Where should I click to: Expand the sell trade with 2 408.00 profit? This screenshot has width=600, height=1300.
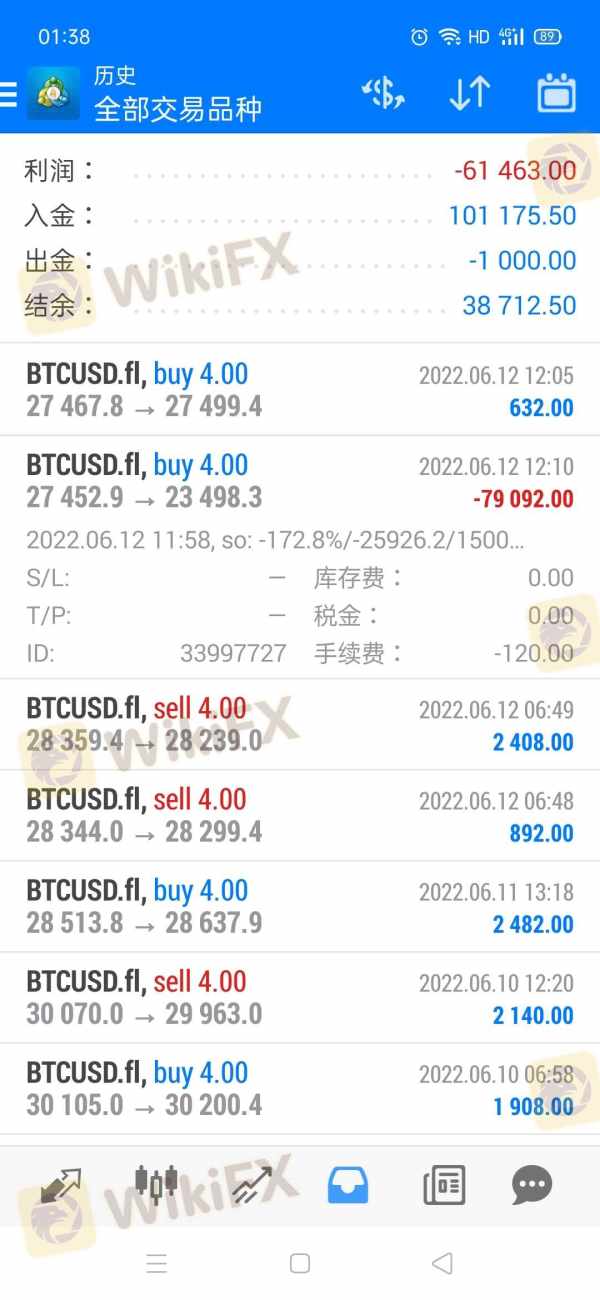pyautogui.click(x=300, y=725)
